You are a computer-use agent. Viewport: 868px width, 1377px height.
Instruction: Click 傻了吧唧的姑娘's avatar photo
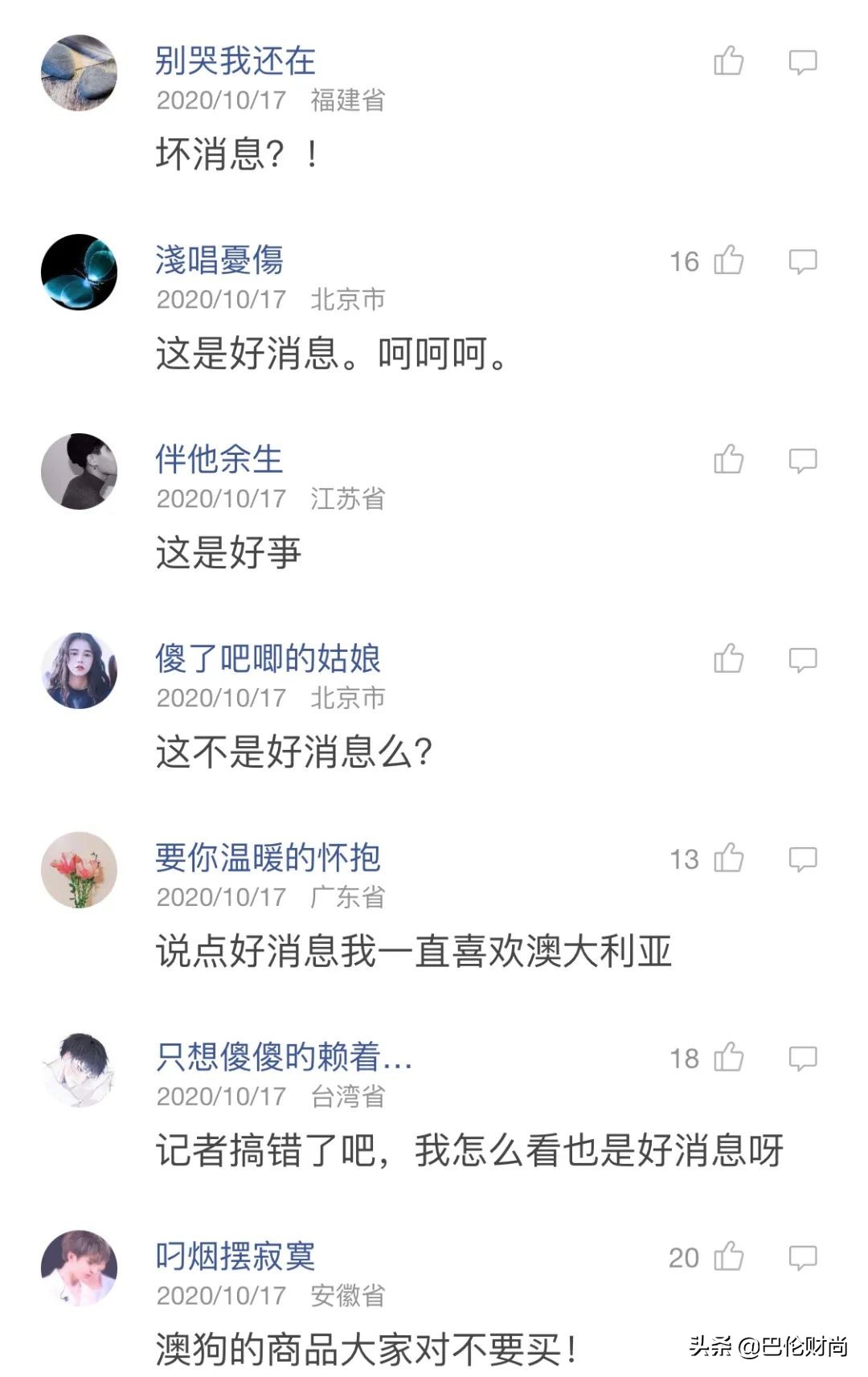click(78, 670)
